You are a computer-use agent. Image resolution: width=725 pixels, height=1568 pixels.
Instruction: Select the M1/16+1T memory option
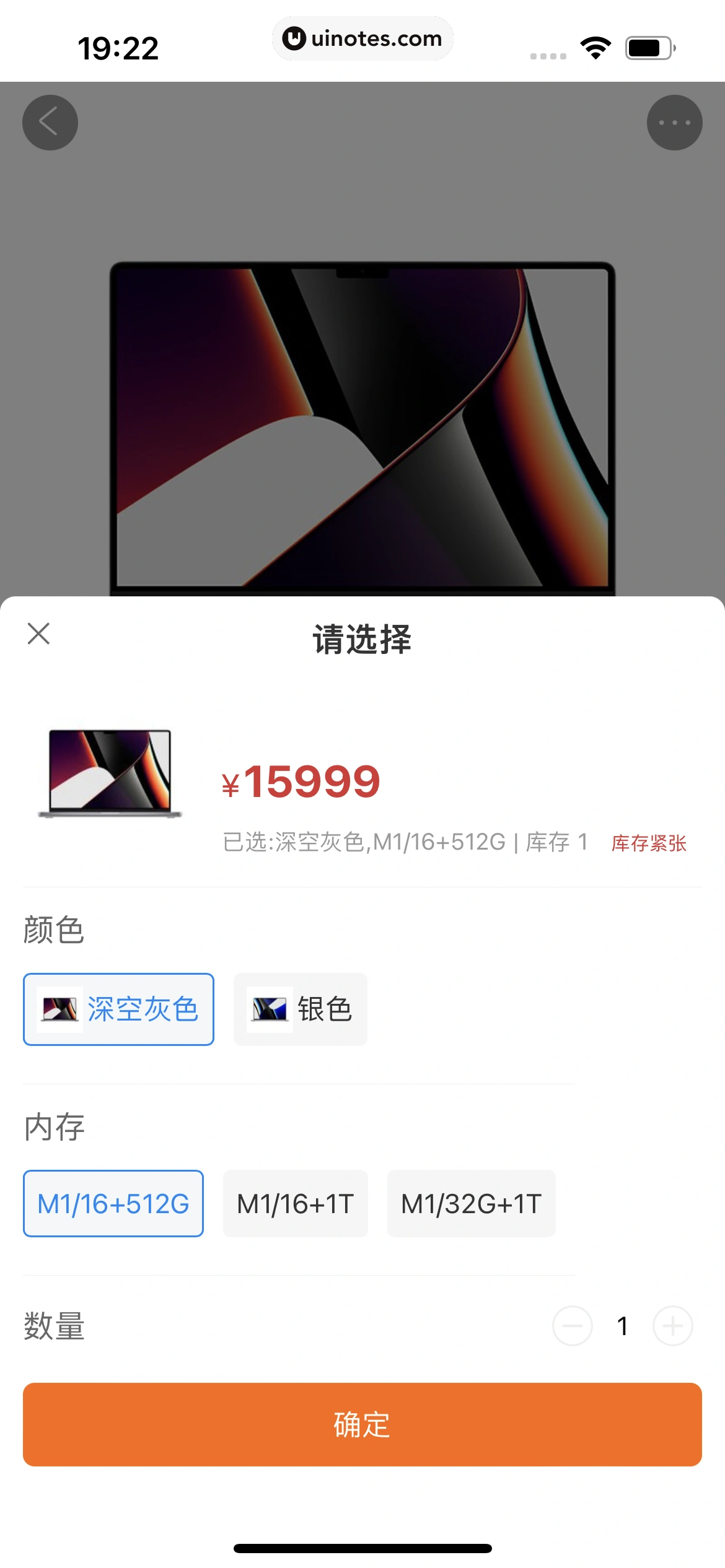click(294, 1203)
